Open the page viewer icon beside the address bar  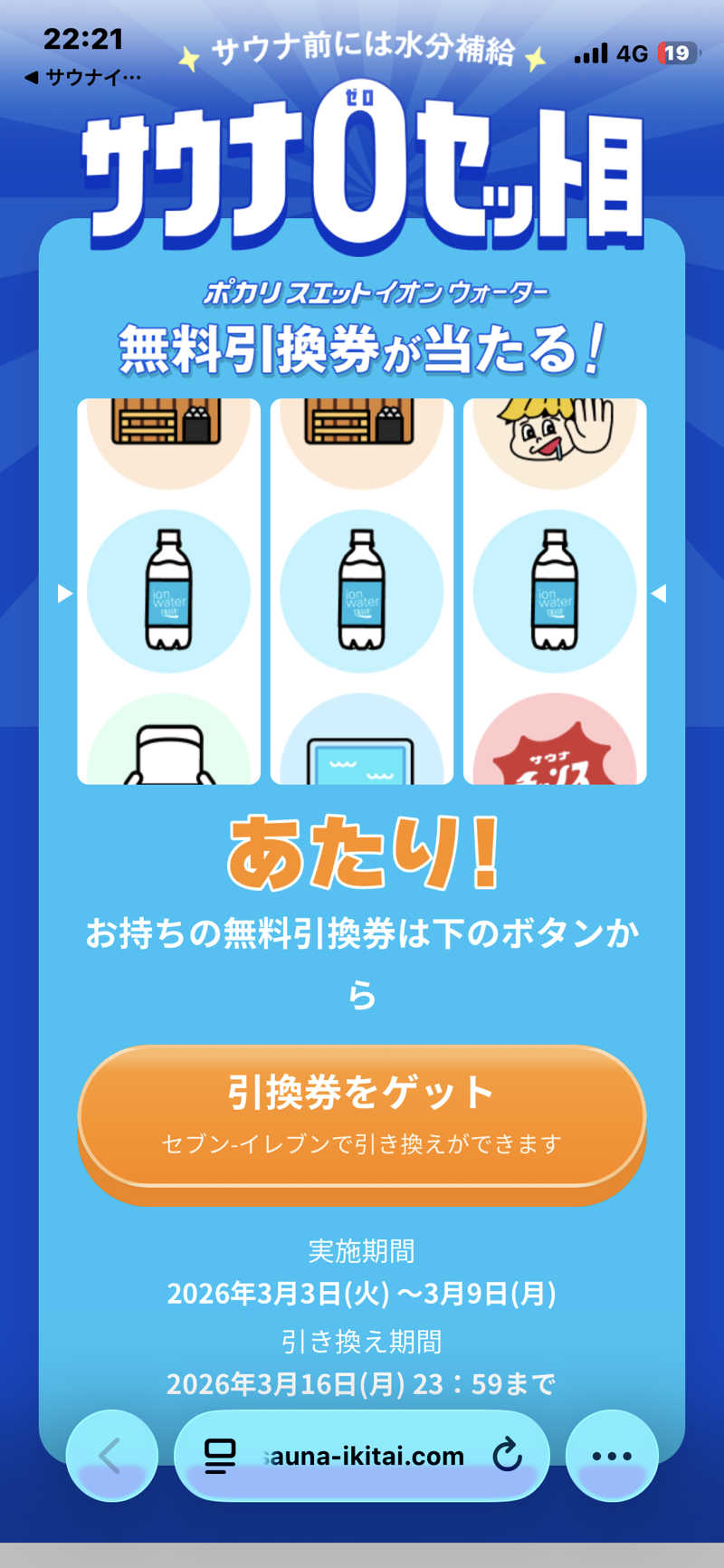tap(220, 1456)
